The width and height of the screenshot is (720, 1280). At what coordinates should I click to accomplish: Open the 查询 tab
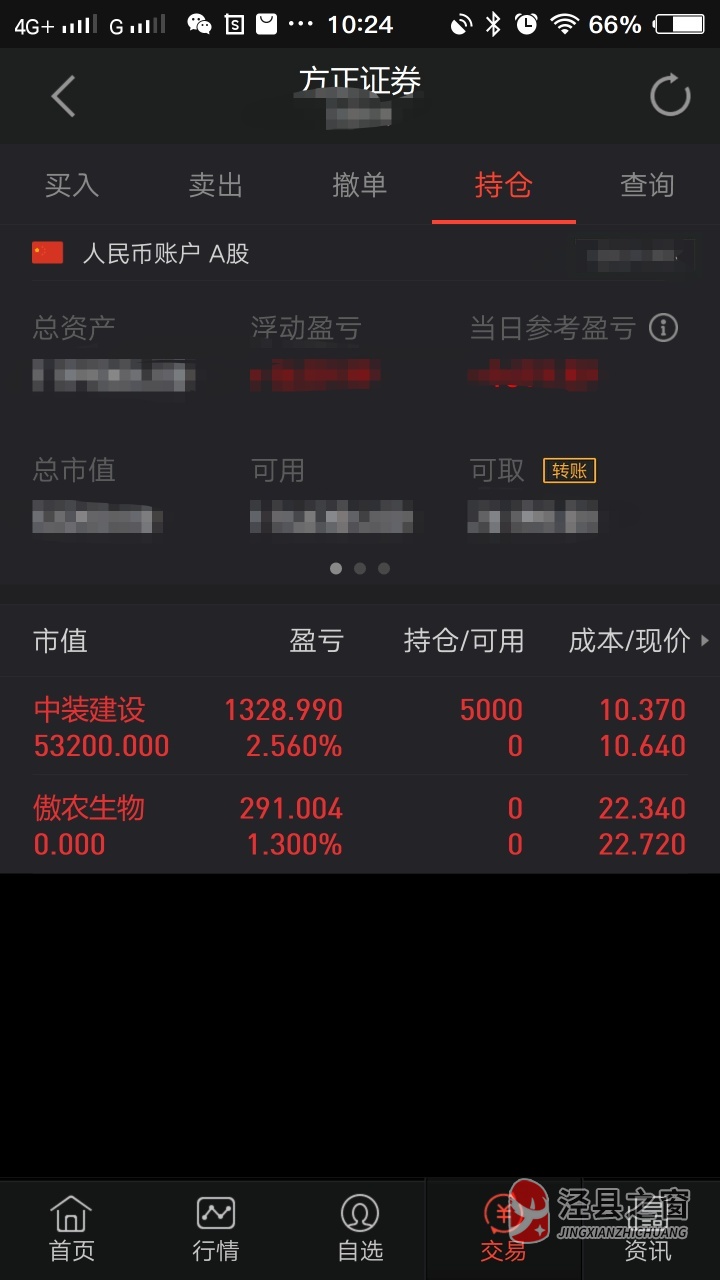point(648,185)
